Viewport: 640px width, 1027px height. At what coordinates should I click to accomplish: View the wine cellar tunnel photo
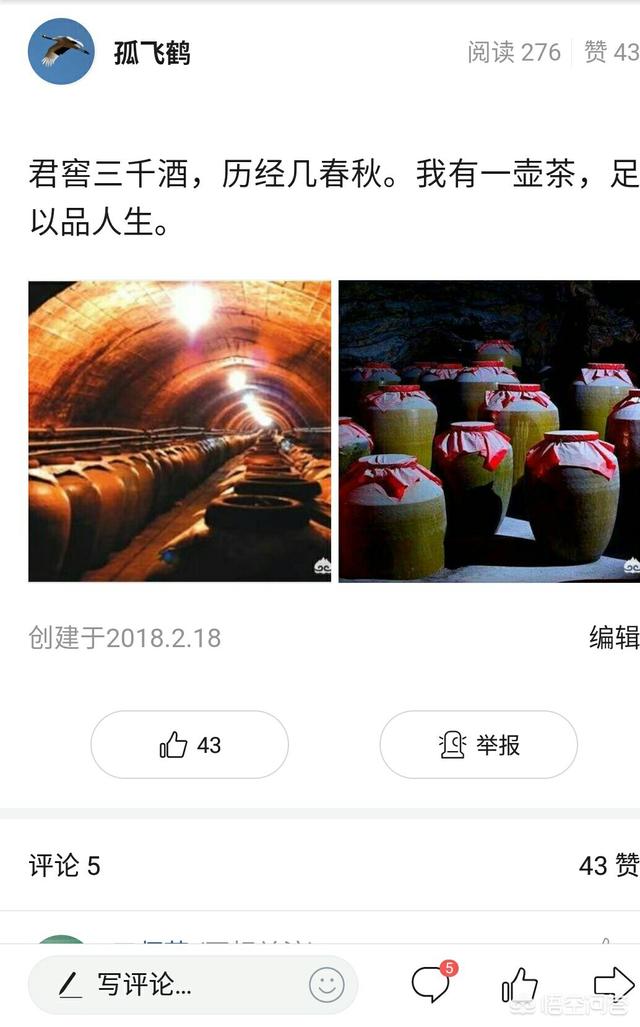click(179, 431)
